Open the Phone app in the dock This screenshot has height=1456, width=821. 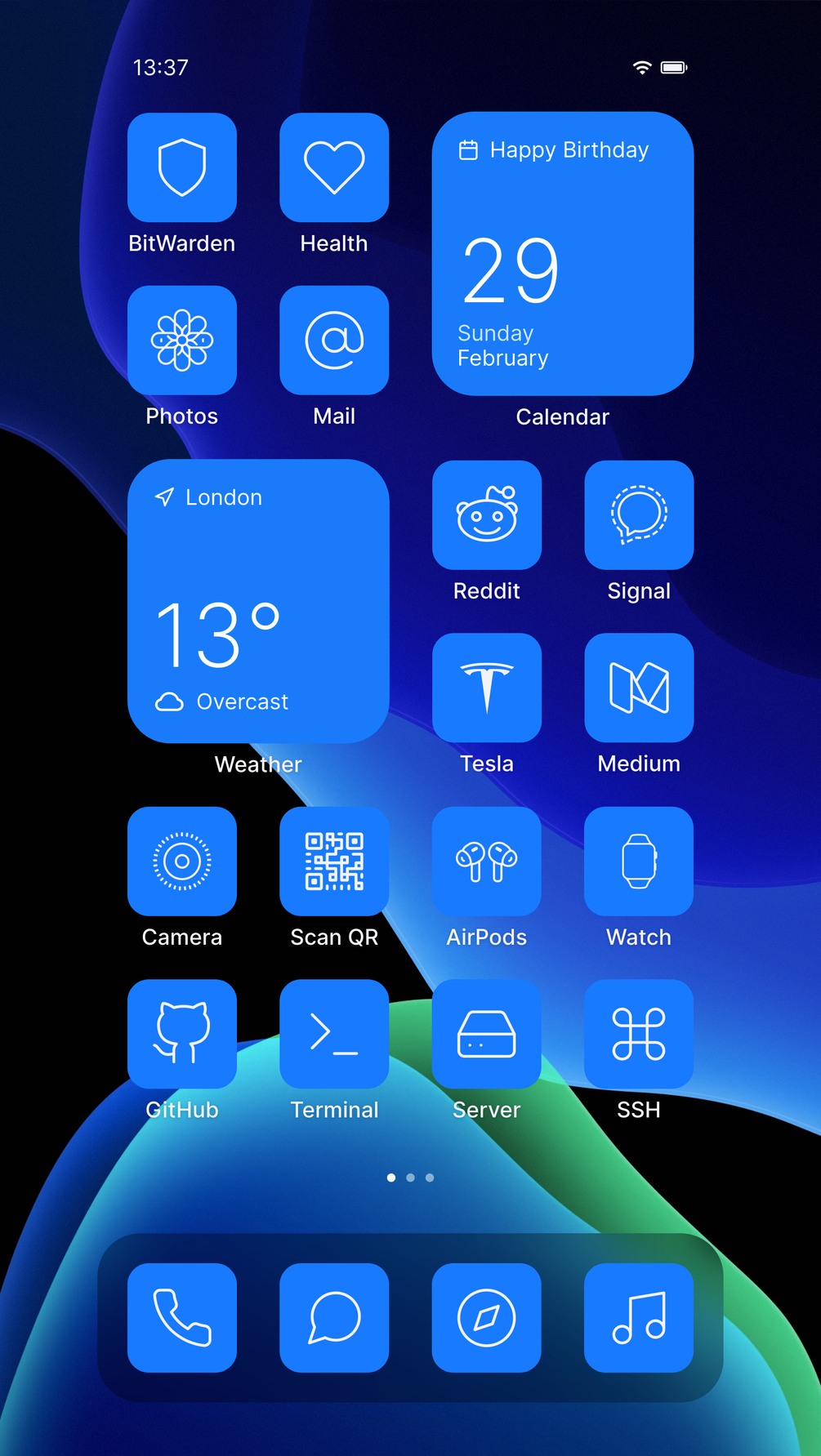182,1317
